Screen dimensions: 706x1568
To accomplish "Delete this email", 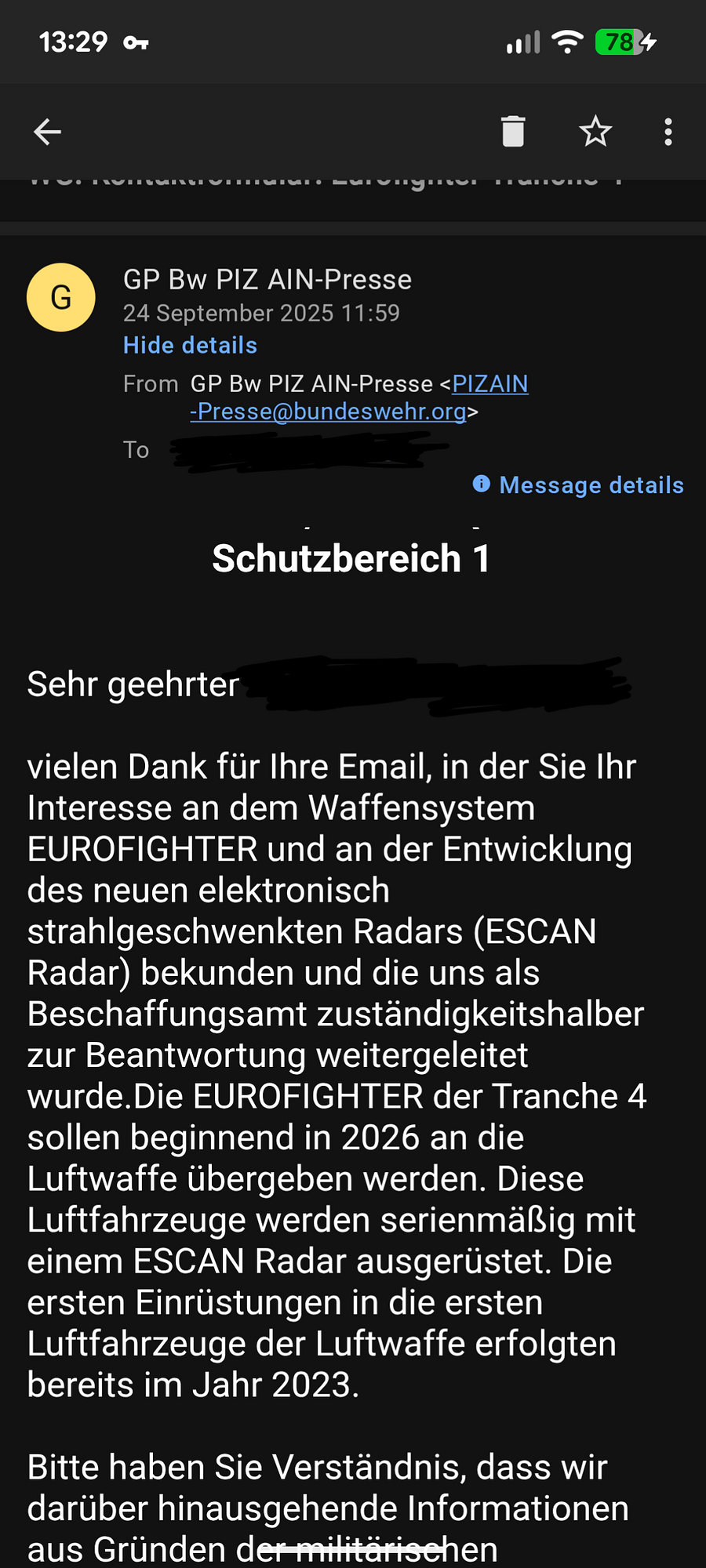I will tap(513, 132).
